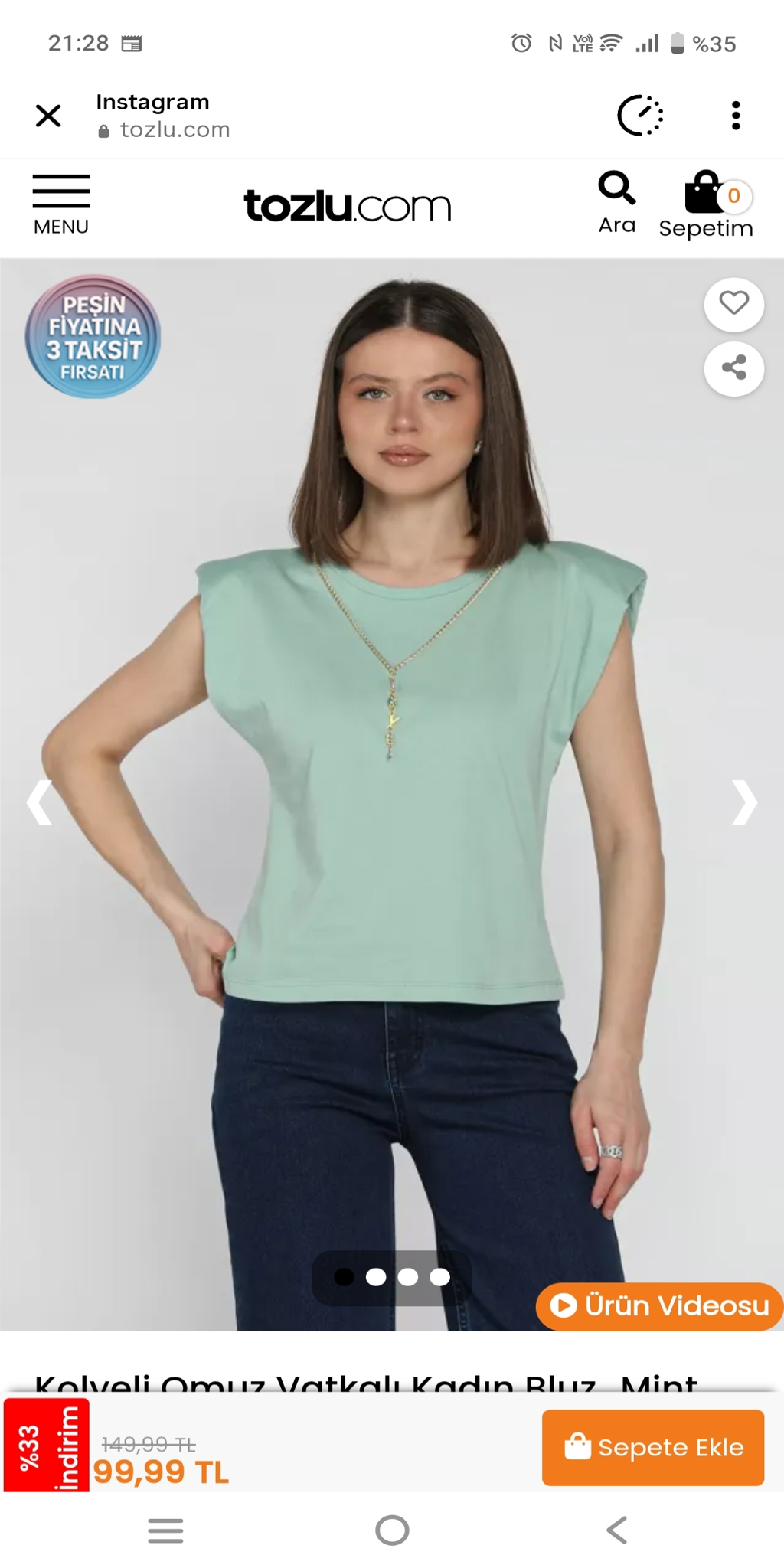The height and width of the screenshot is (1568, 784).
Task: Open Ara search
Action: 617,203
